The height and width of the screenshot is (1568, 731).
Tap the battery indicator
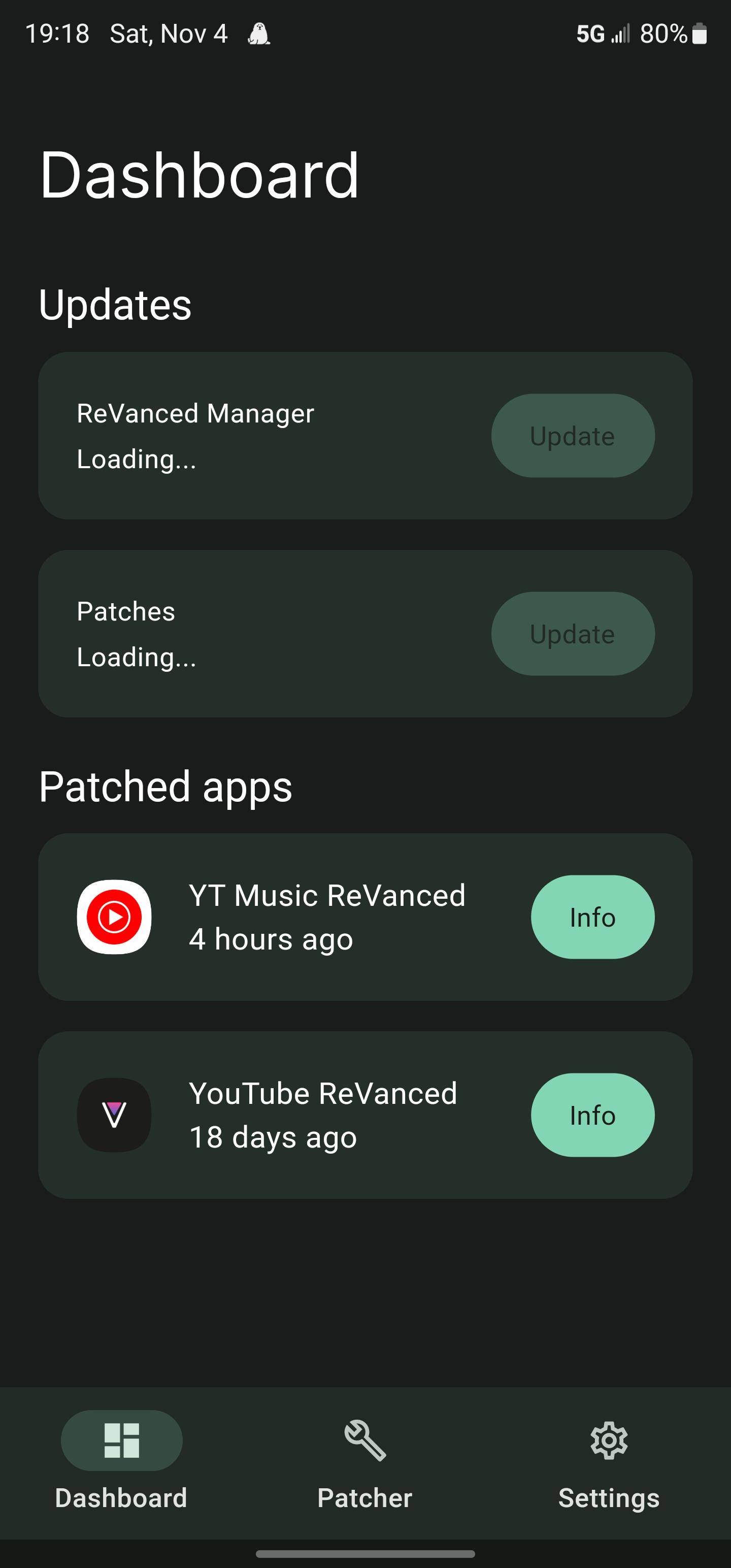[699, 35]
